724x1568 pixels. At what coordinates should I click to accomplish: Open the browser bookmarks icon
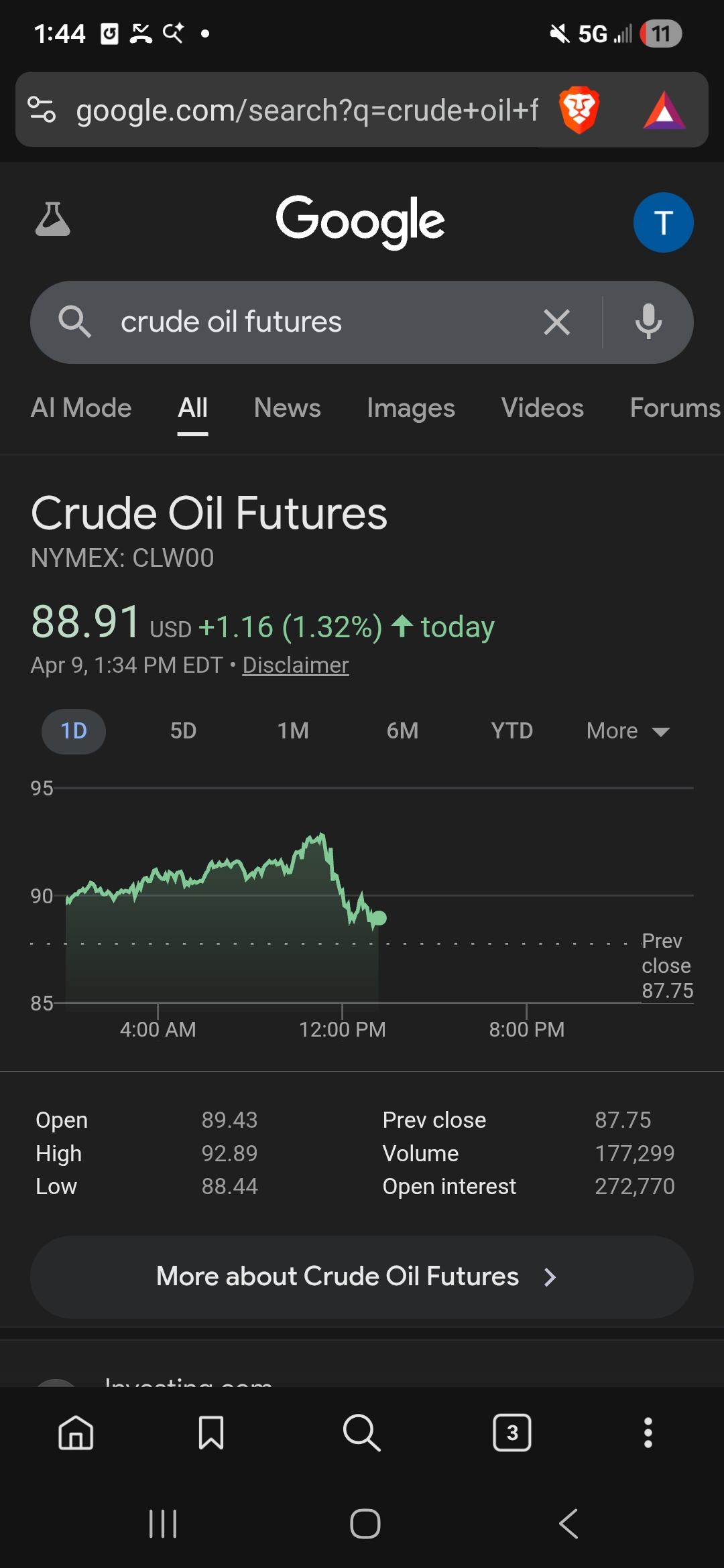[211, 1433]
